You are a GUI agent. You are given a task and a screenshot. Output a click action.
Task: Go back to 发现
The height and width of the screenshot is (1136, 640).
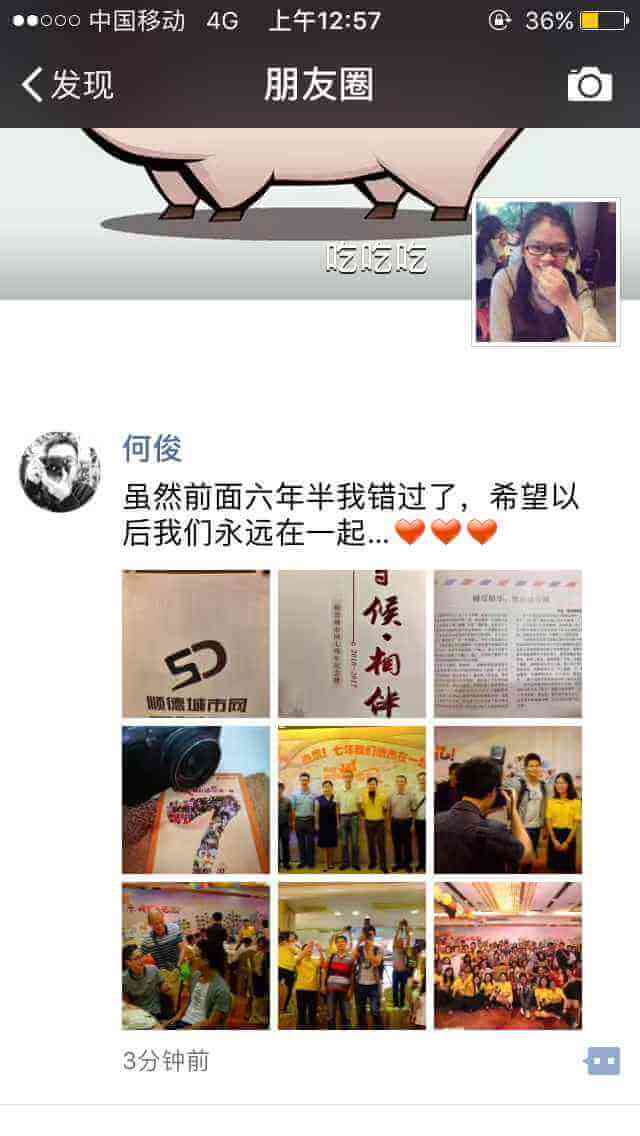[67, 85]
